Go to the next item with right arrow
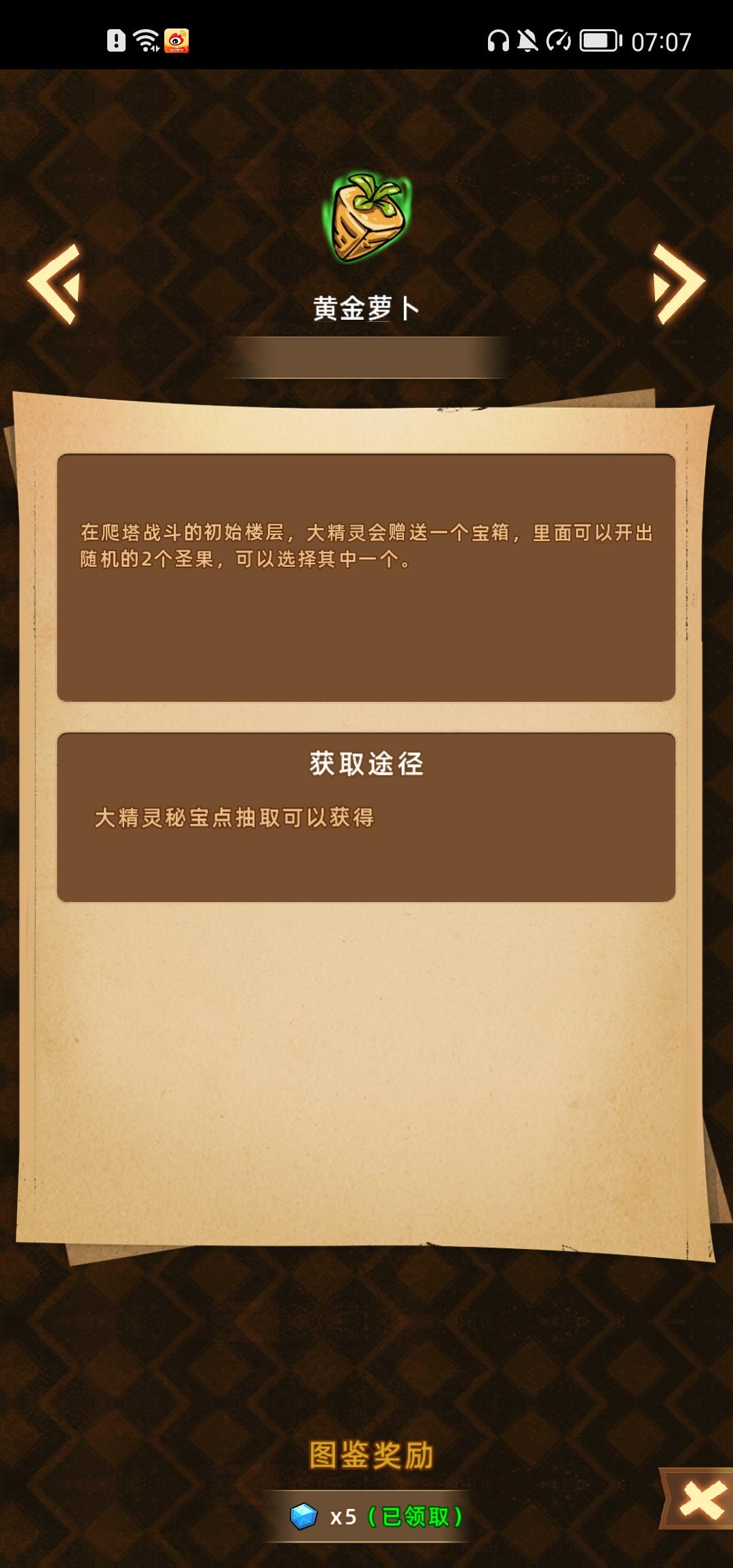Screen dimensions: 733x1568 [678, 284]
